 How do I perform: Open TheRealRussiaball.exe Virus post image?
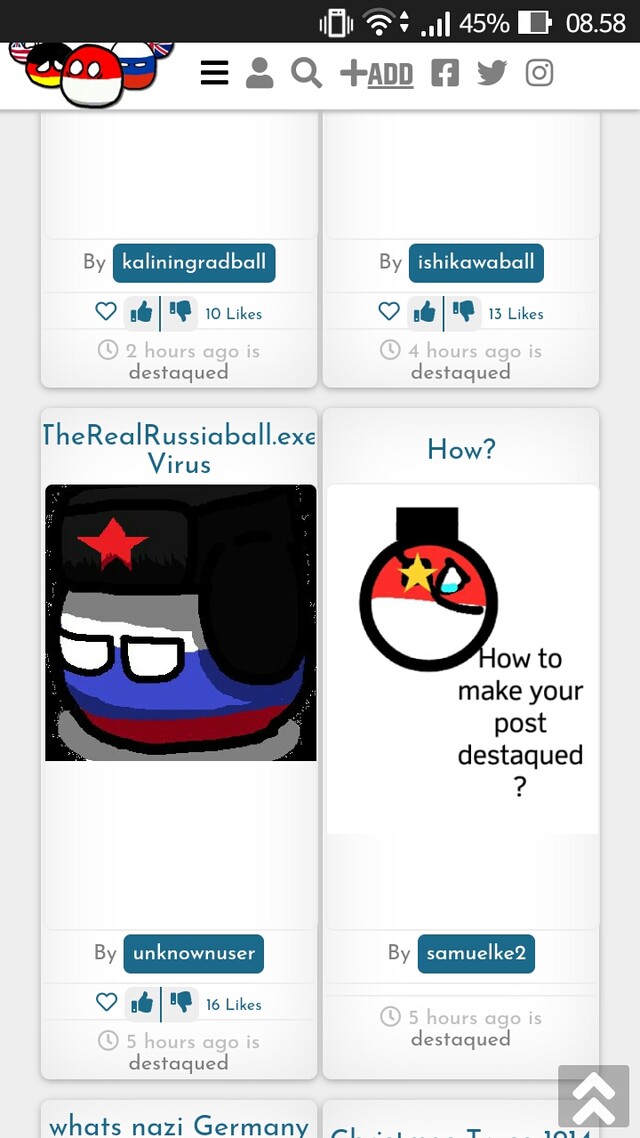(181, 623)
